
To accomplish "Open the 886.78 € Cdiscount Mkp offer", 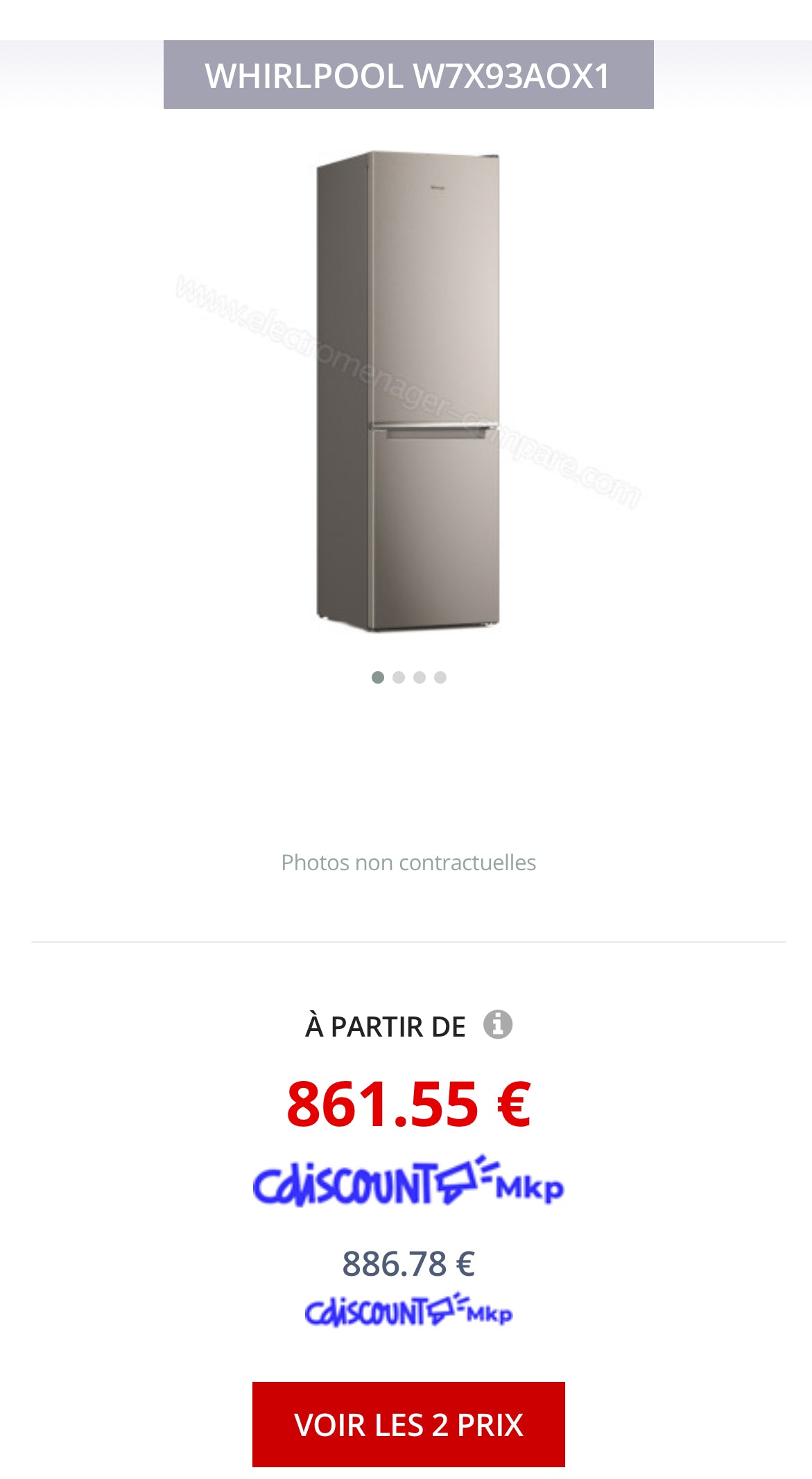I will click(408, 1311).
